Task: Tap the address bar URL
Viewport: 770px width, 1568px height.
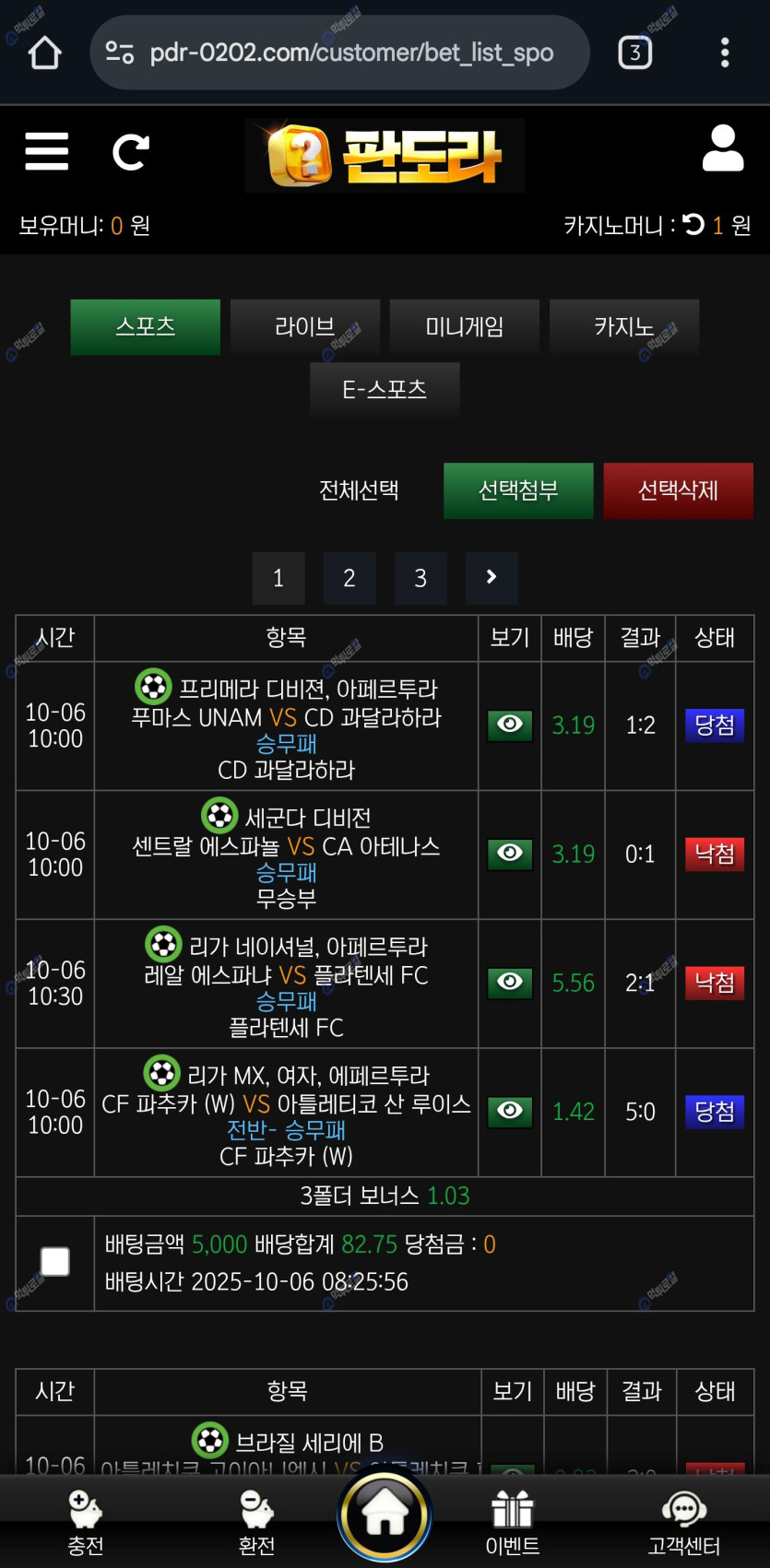Action: pyautogui.click(x=350, y=53)
